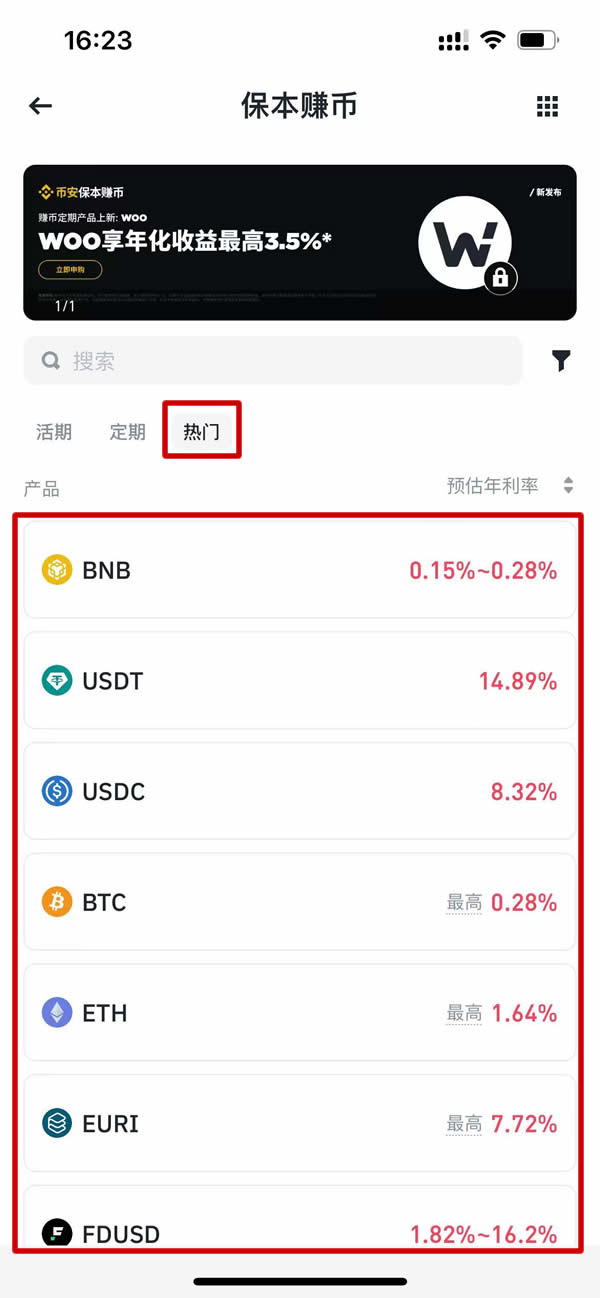Open the WOO promotional banner
The width and height of the screenshot is (600, 1298).
[300, 242]
